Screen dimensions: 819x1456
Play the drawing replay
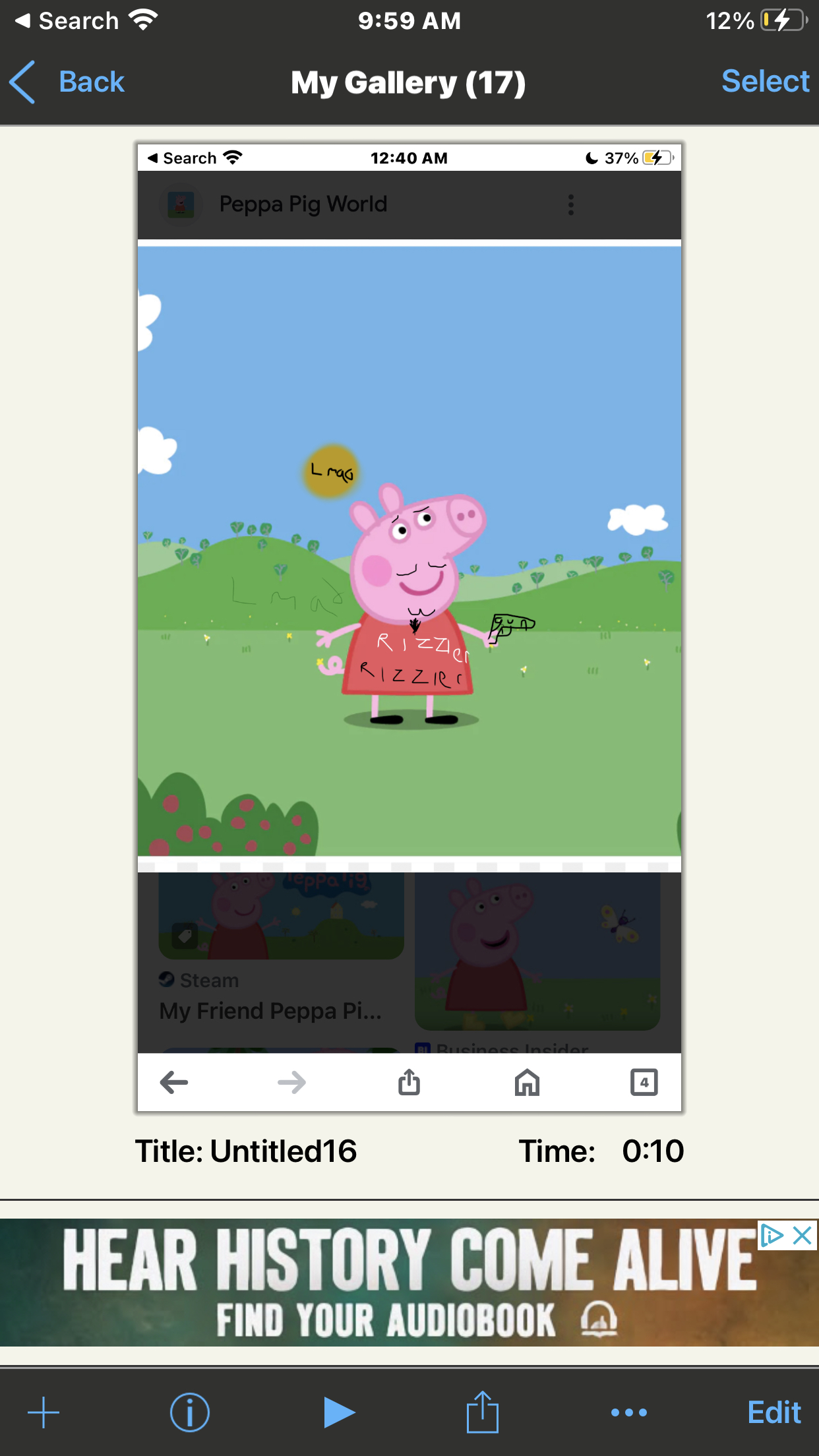339,1412
